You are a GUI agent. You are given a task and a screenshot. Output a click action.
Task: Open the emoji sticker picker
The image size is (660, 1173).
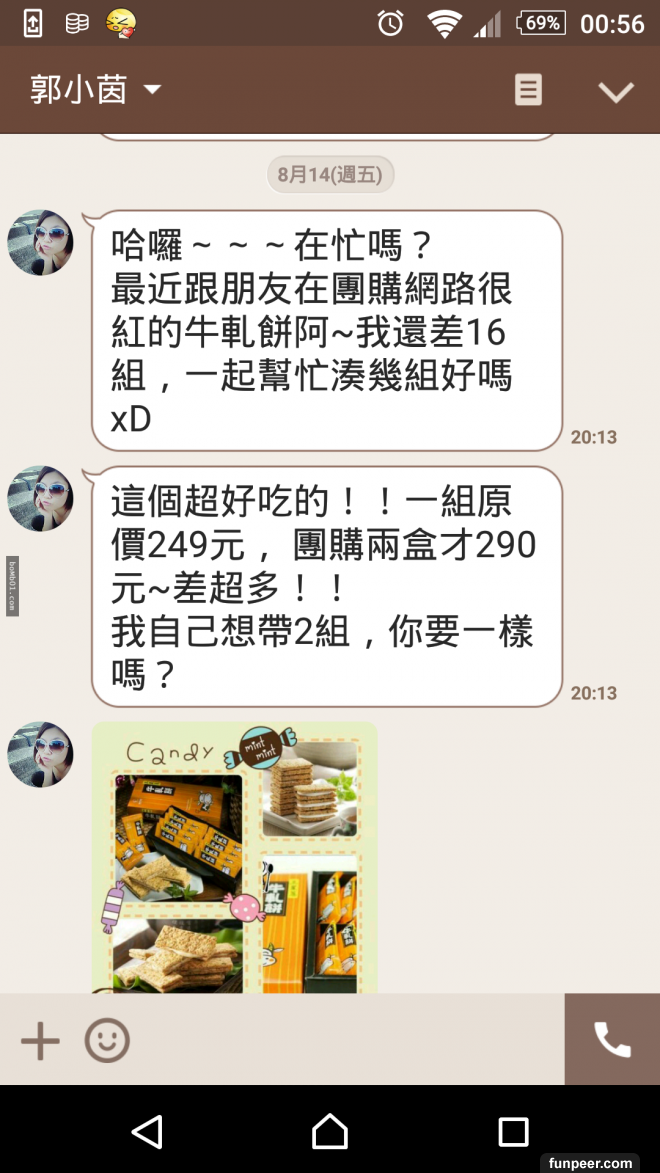[107, 1041]
